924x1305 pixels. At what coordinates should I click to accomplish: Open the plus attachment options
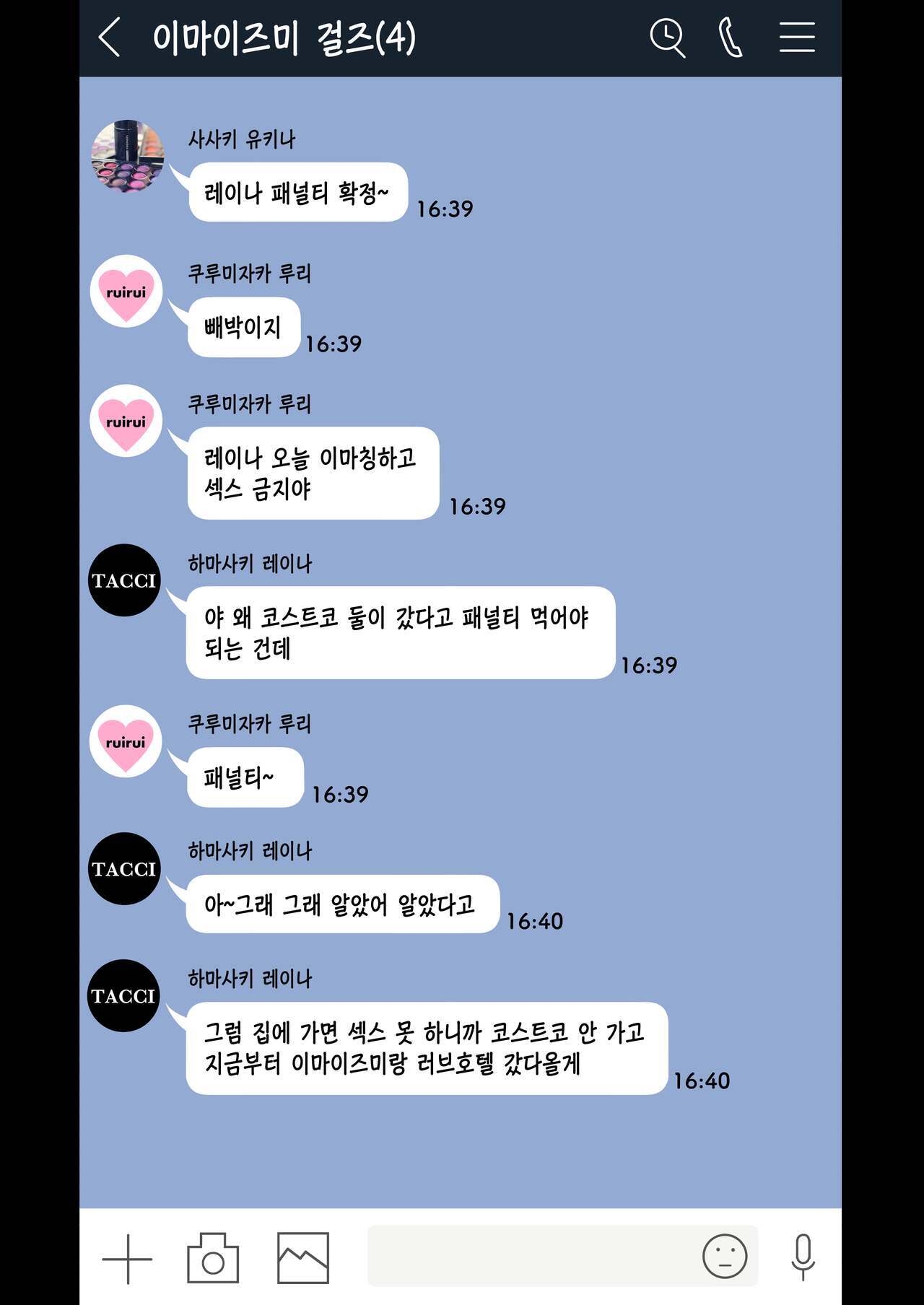128,1259
